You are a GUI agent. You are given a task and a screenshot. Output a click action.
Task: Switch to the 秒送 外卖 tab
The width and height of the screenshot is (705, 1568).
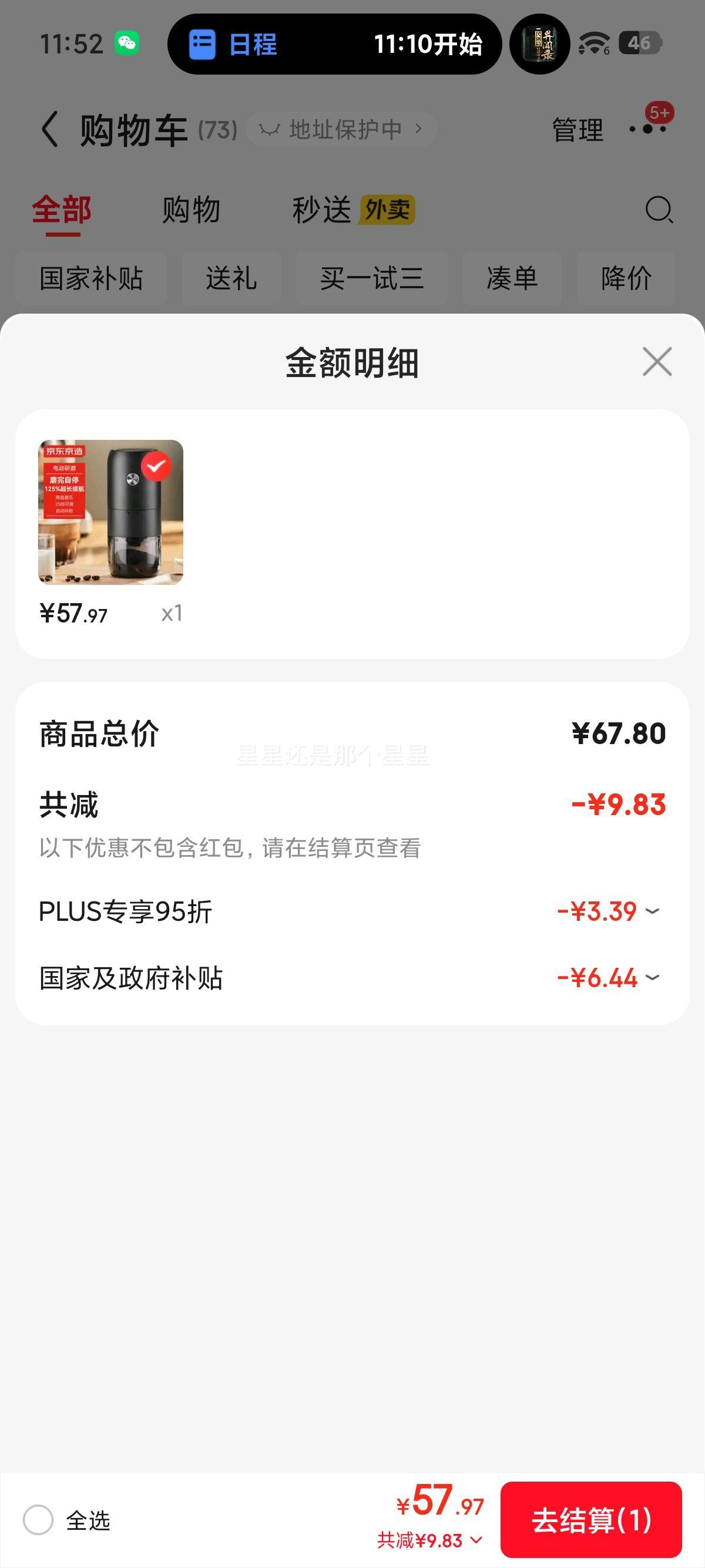tap(353, 210)
